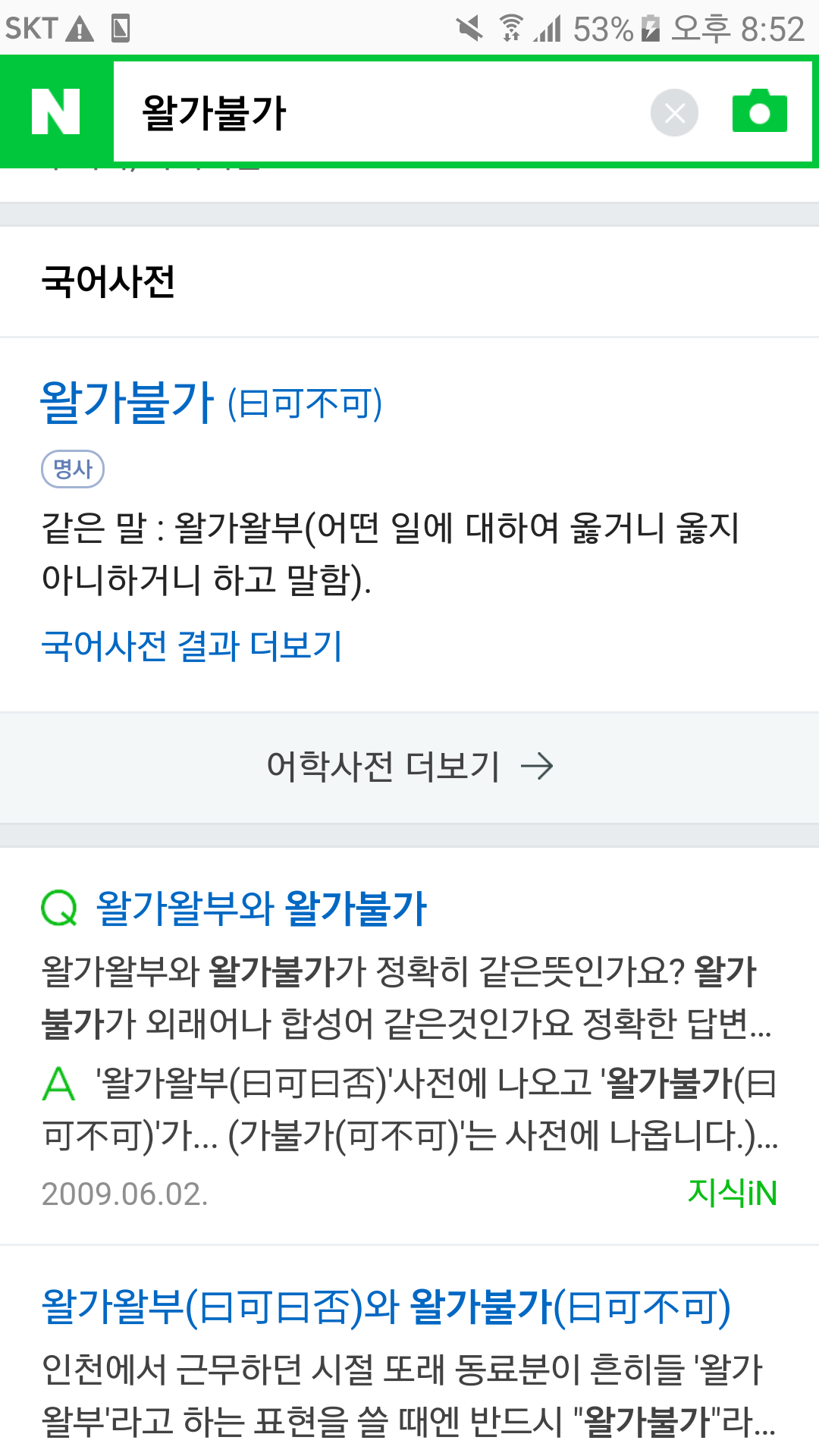The image size is (819, 1456).
Task: Open the dictionary entry 왈가불가 (曰可不可)
Action: pos(212,402)
